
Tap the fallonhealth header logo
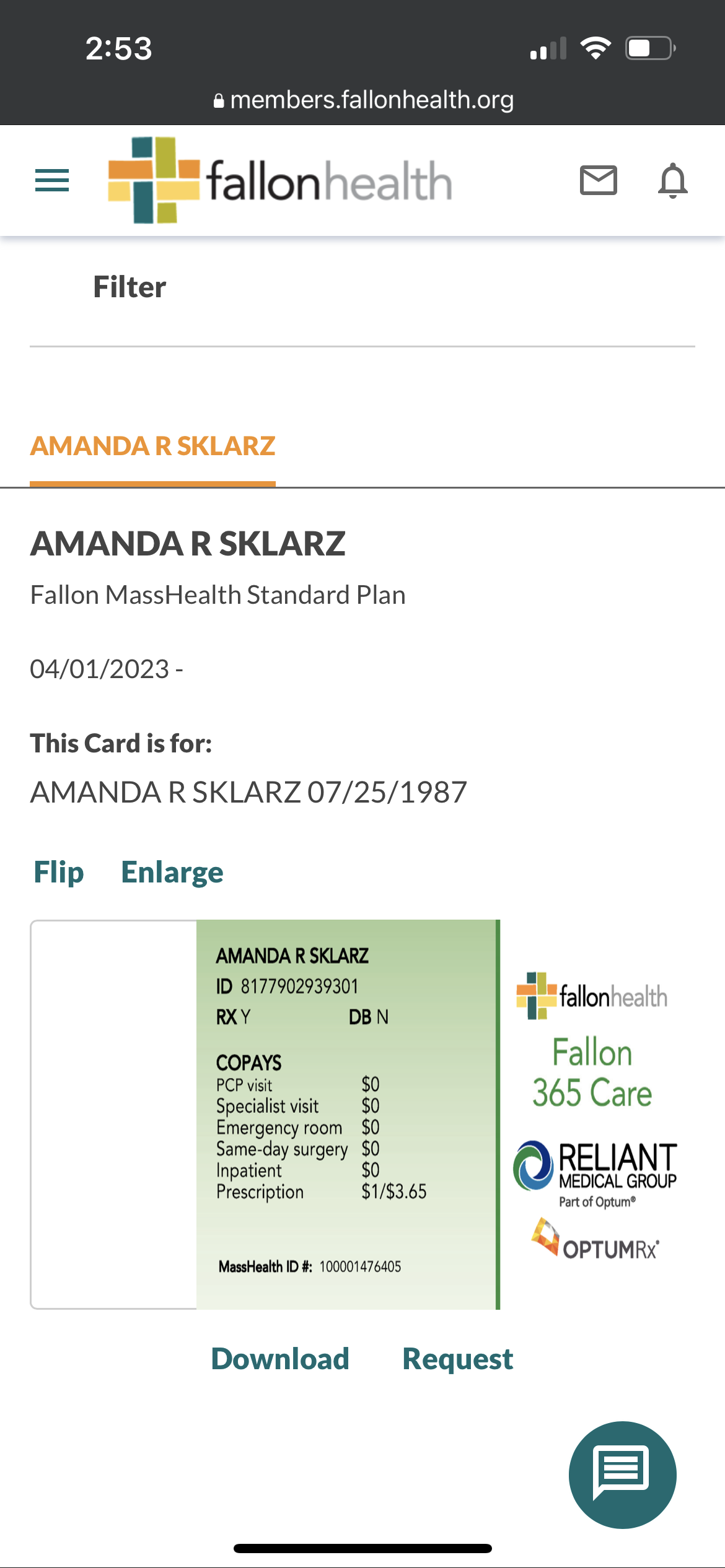point(280,180)
